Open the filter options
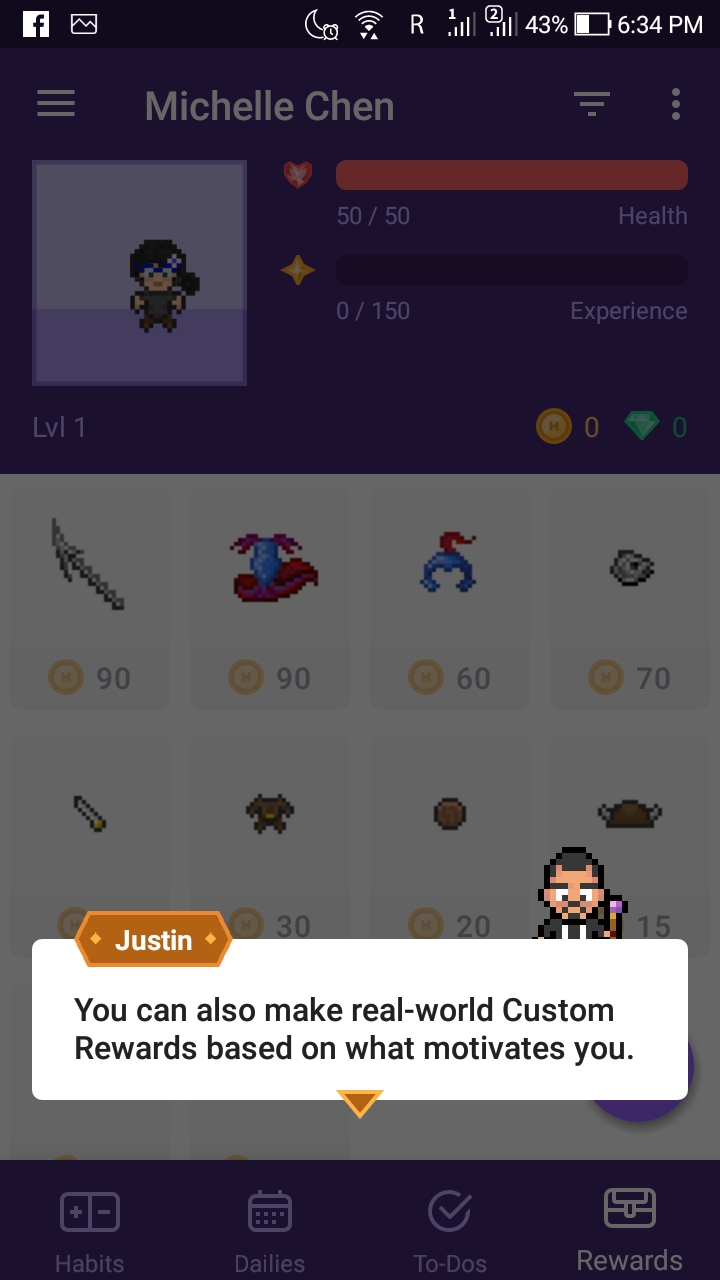This screenshot has height=1280, width=720. point(591,104)
